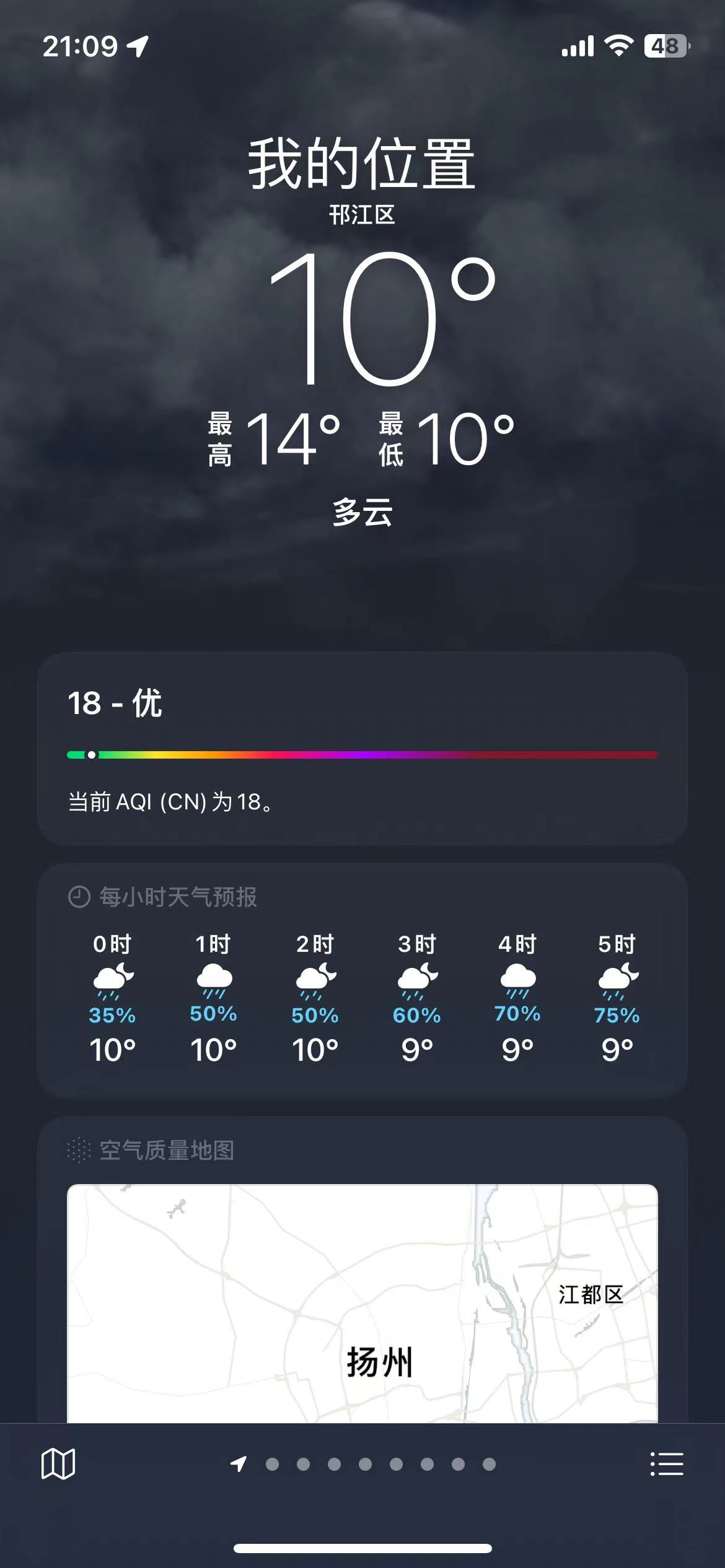Open the air quality card showing 18 - 优
Screen dimensions: 725x1568
pos(362,748)
